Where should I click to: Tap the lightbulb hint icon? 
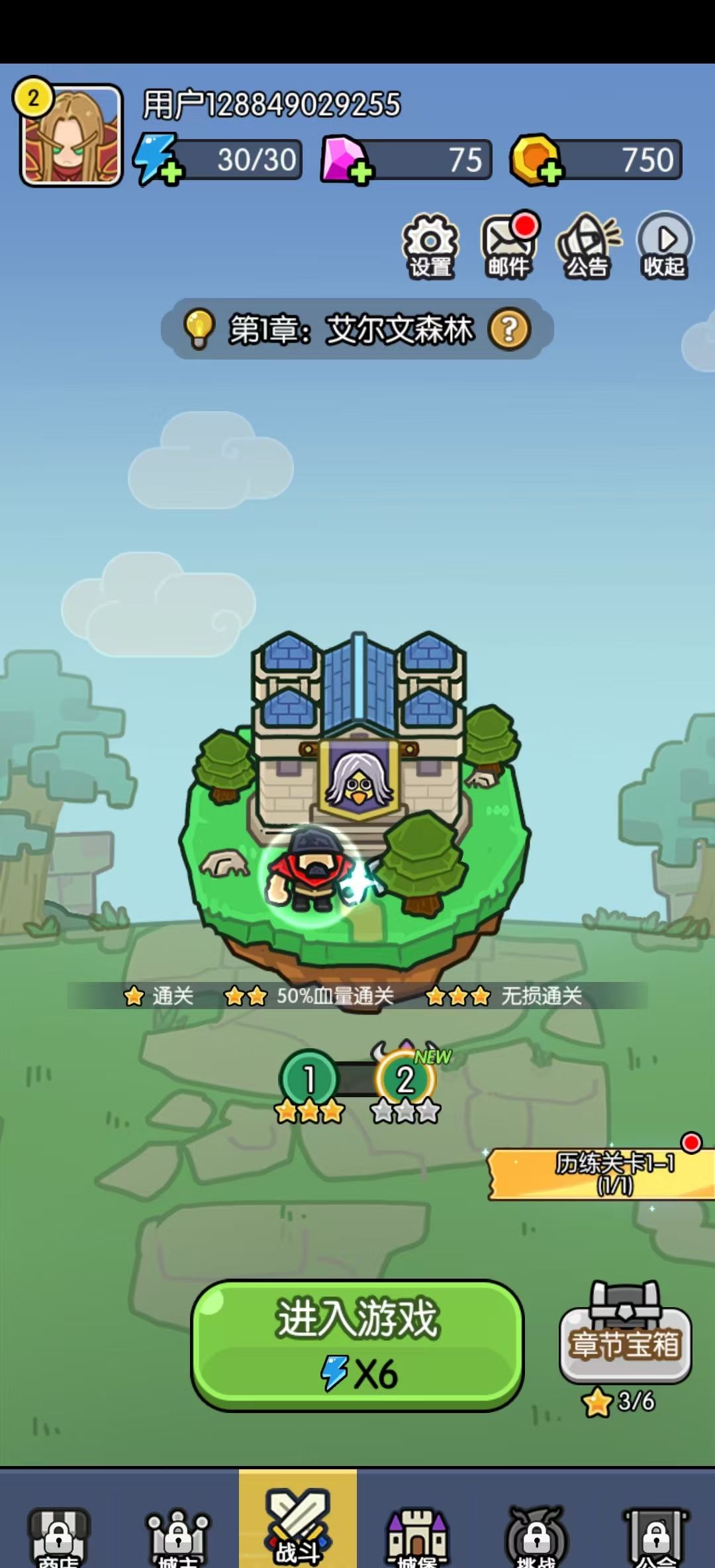tap(199, 328)
